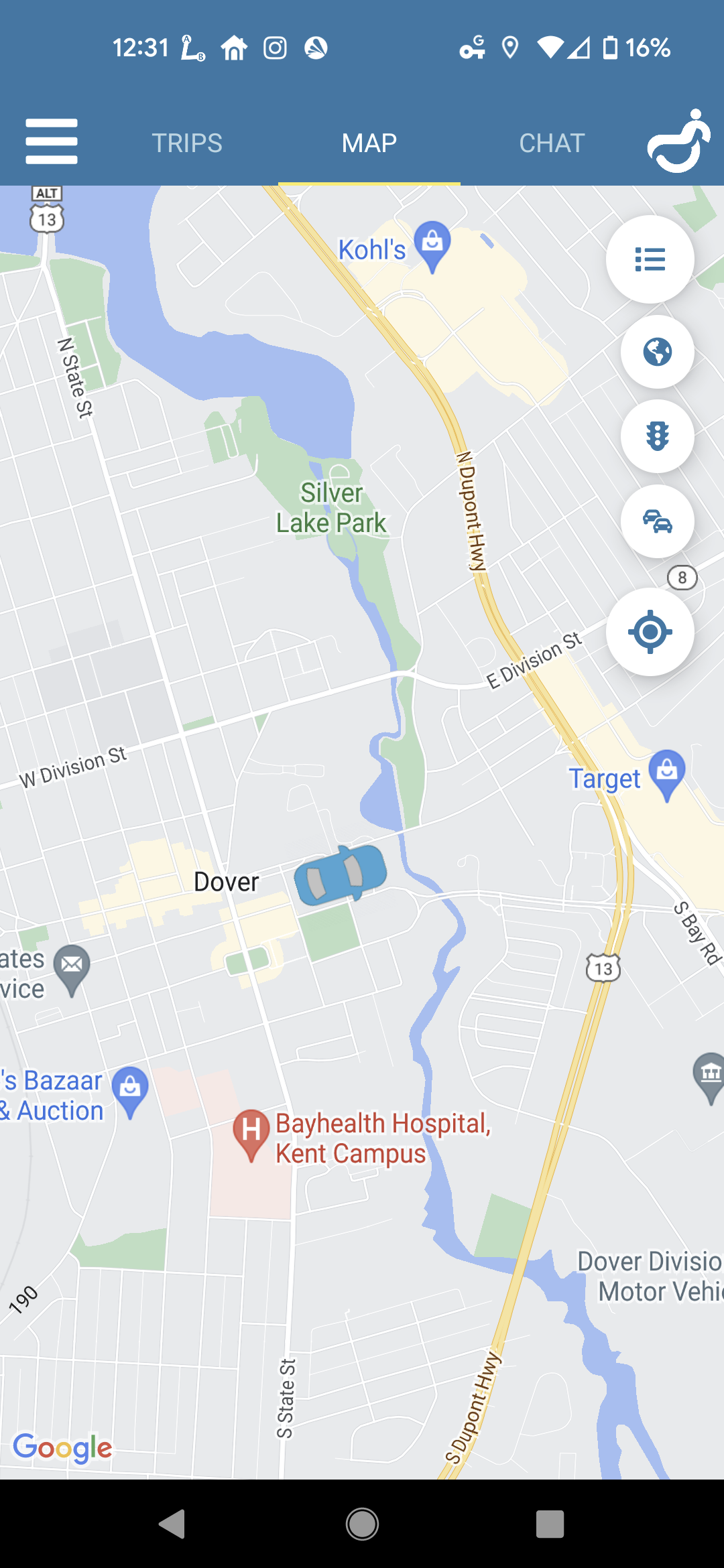This screenshot has height=1568, width=724.
Task: Go back using system back button
Action: point(173,1524)
